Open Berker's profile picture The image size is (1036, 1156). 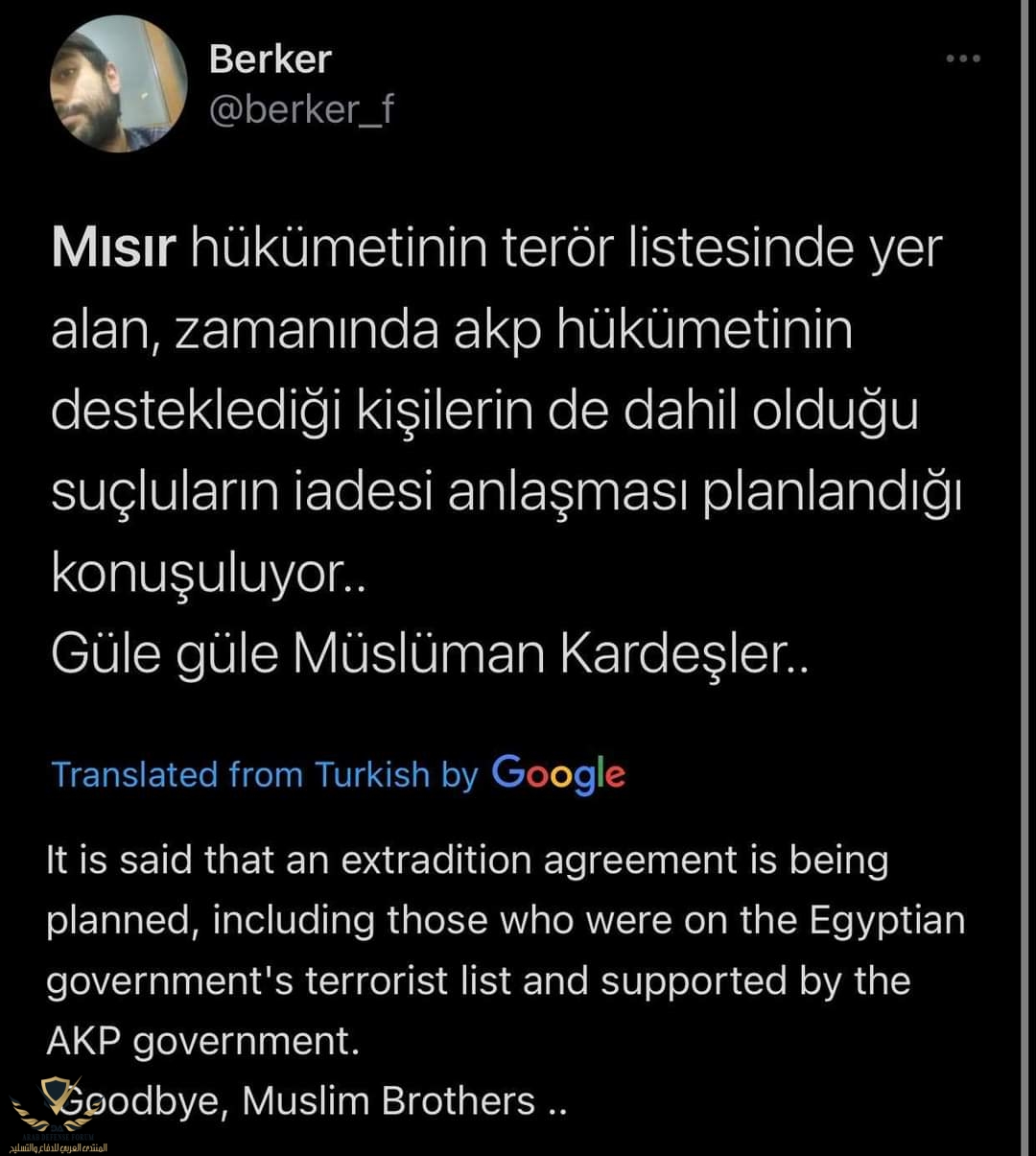(118, 84)
